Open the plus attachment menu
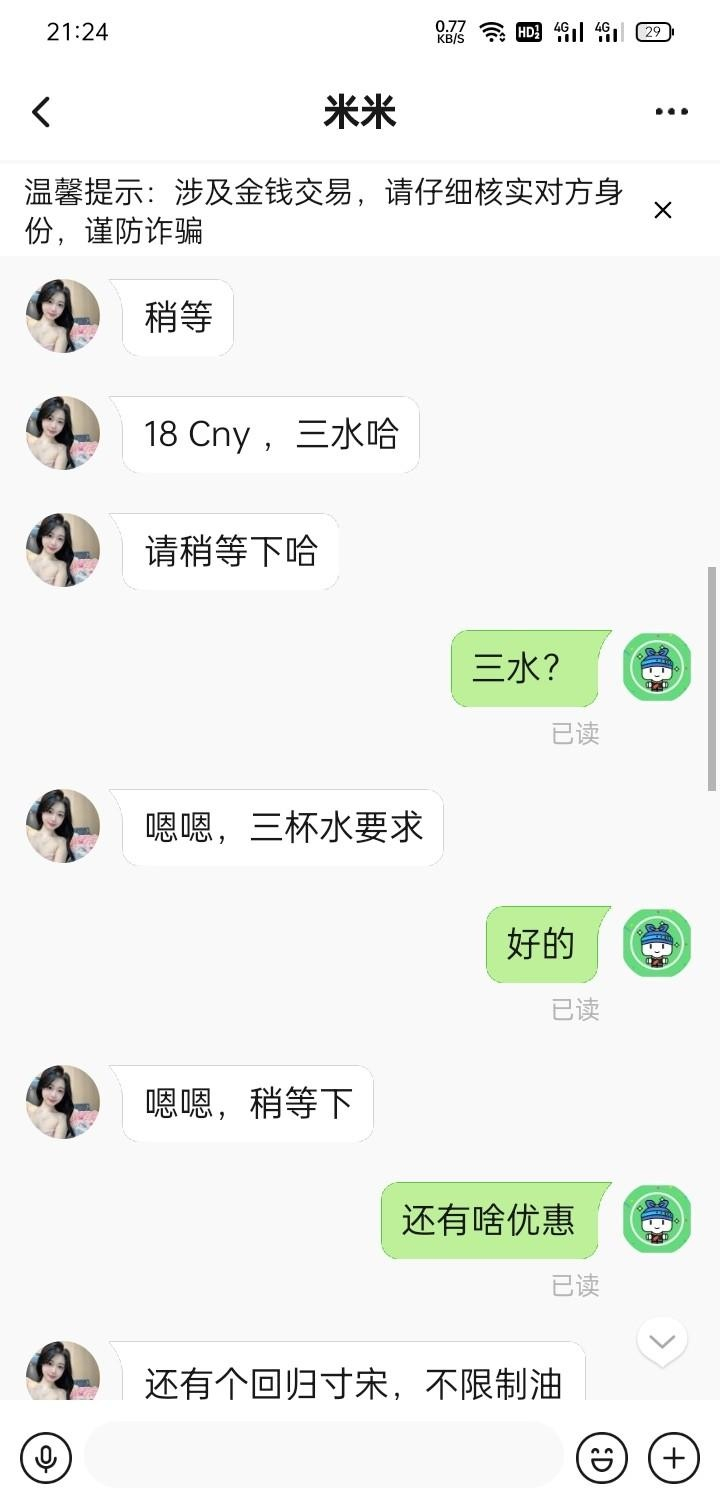 point(674,1457)
